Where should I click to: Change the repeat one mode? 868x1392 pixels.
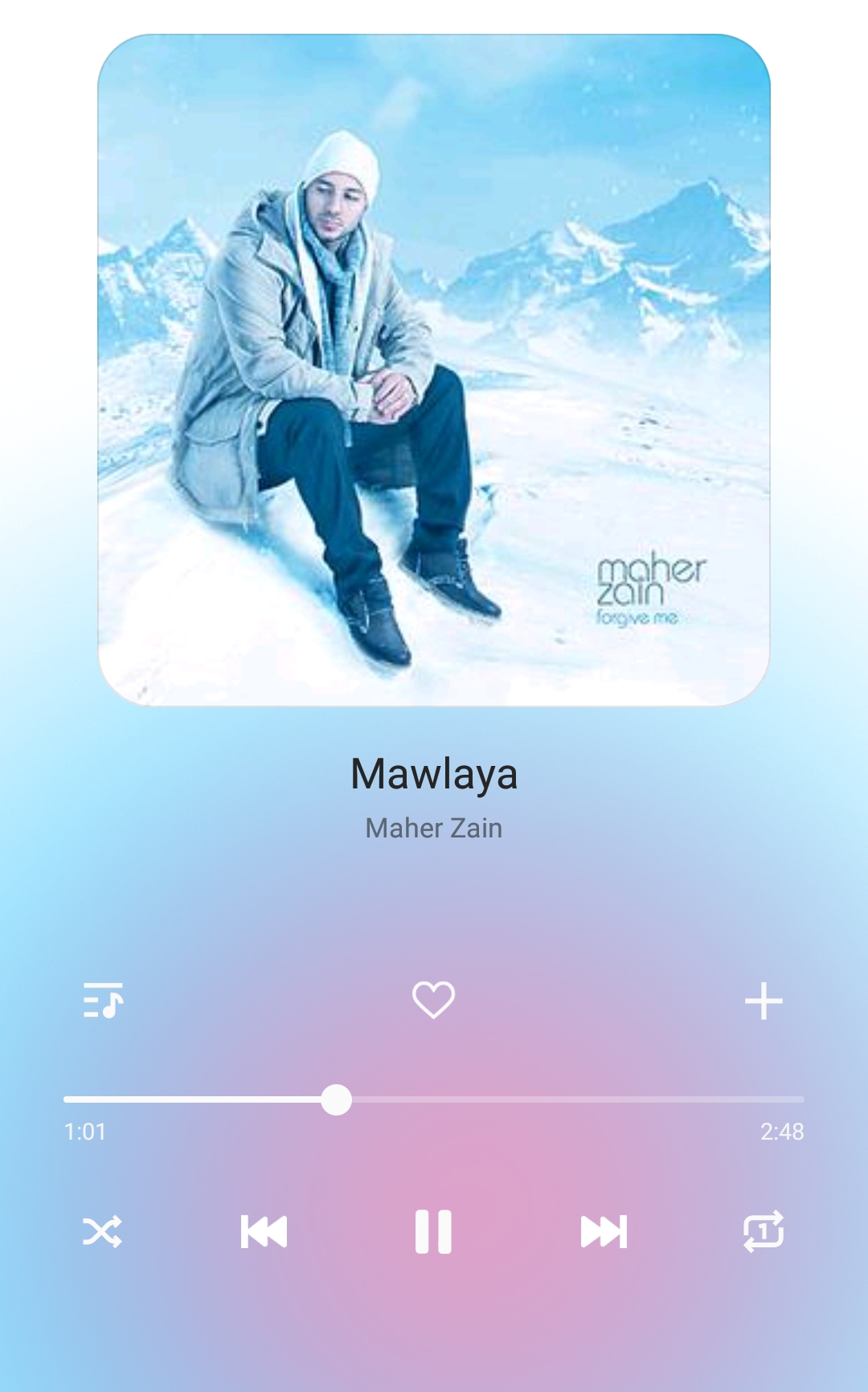pos(764,1231)
